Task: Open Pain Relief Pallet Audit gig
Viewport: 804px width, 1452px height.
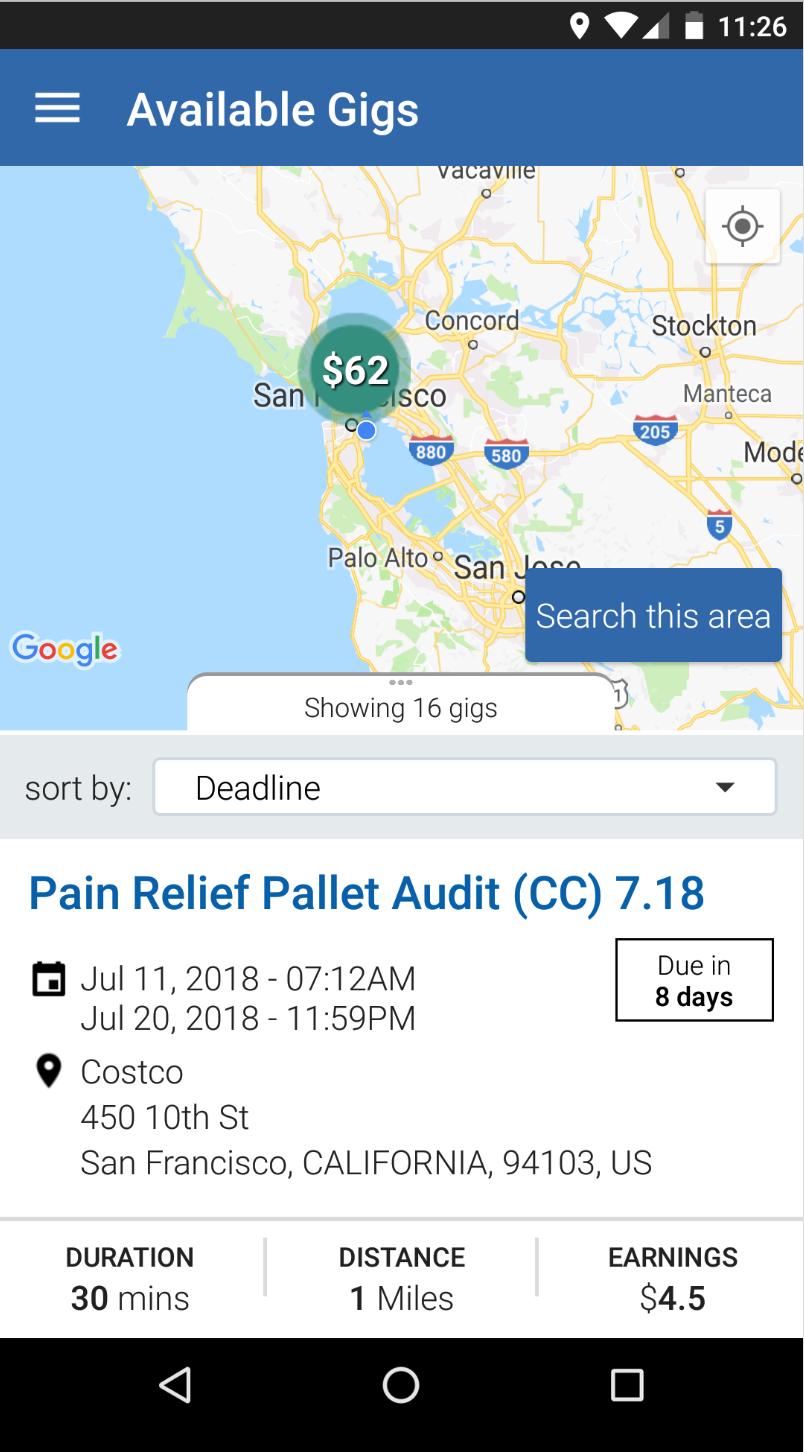Action: (x=366, y=893)
